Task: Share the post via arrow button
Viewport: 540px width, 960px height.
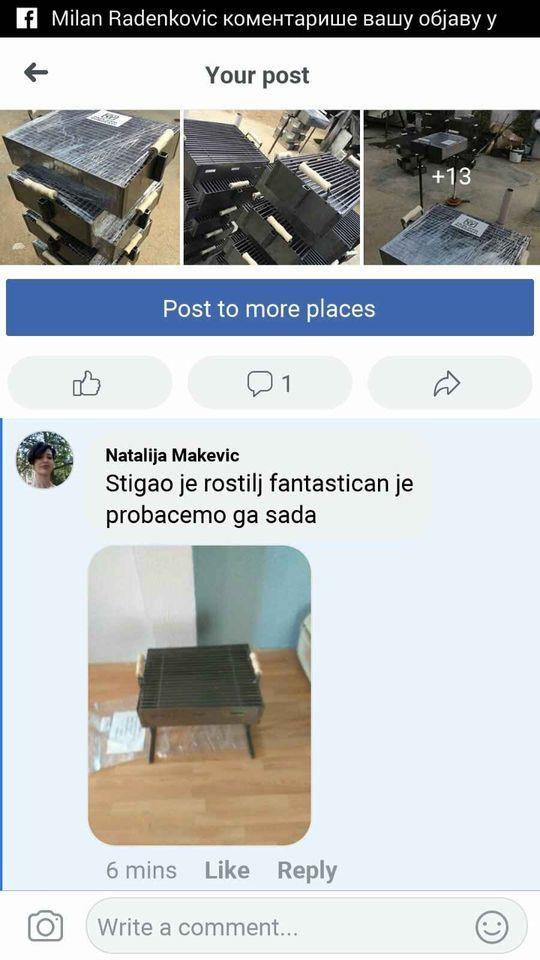Action: pos(450,383)
